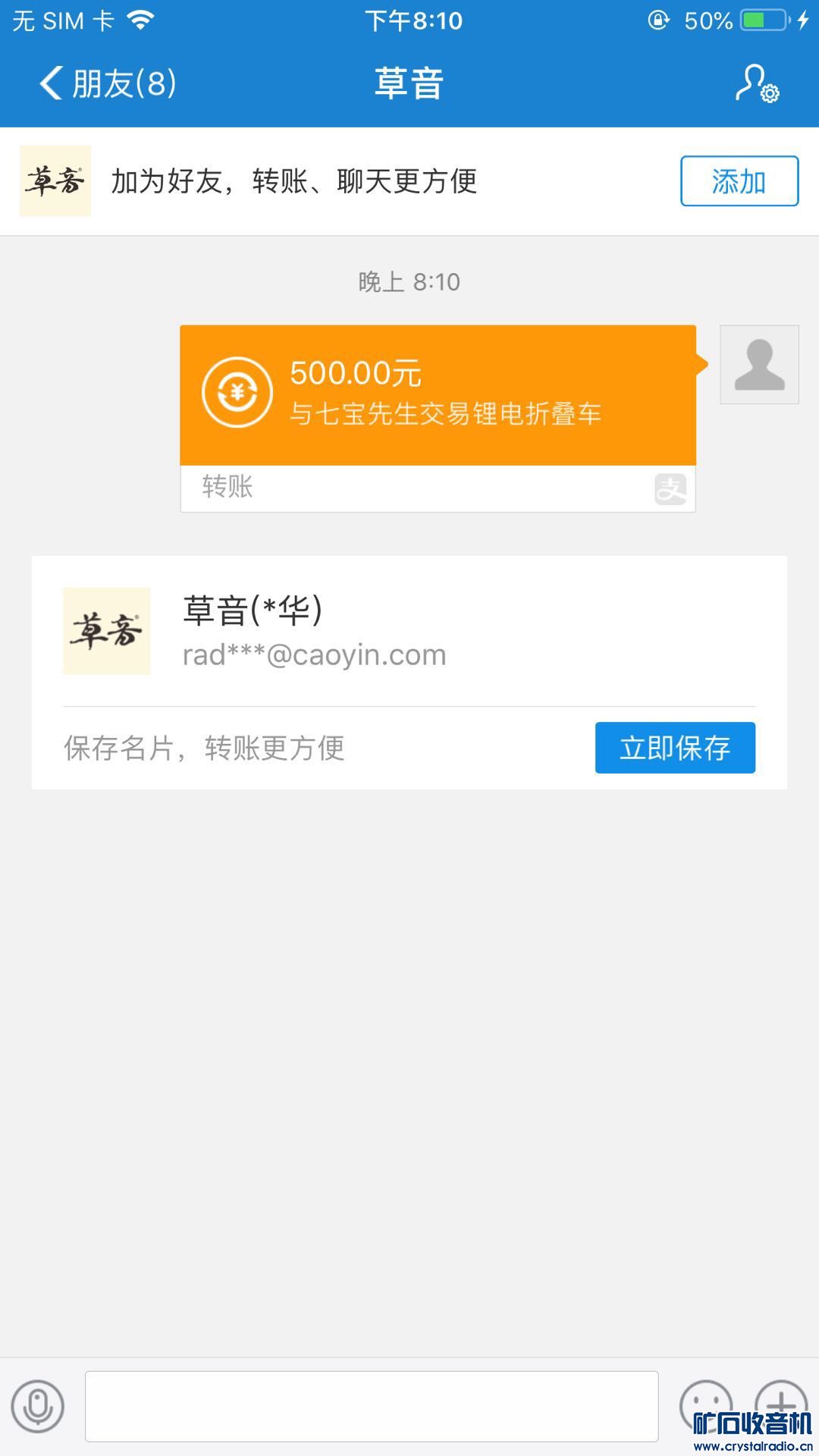819x1456 pixels.
Task: Open the 500.00元 transfer message
Action: [x=438, y=396]
